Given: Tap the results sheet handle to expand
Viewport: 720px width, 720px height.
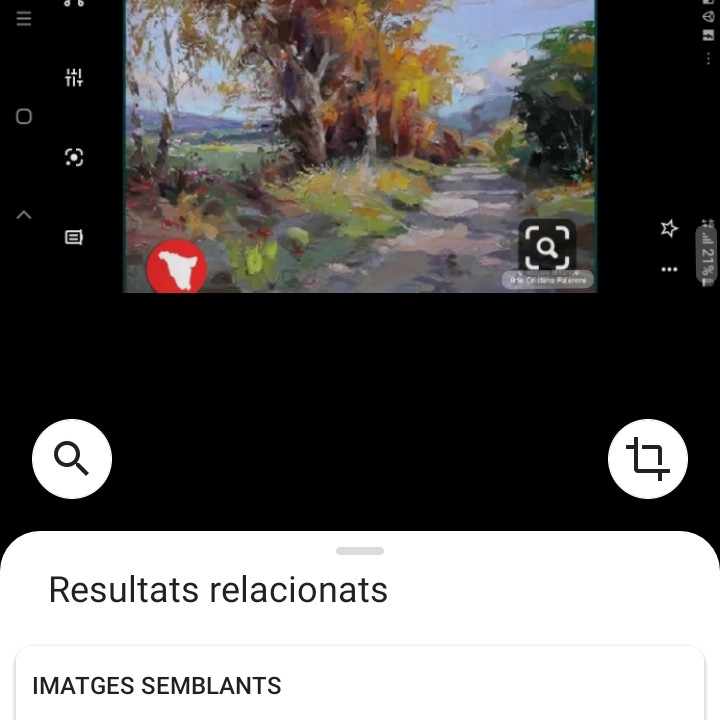Looking at the screenshot, I should (x=360, y=551).
